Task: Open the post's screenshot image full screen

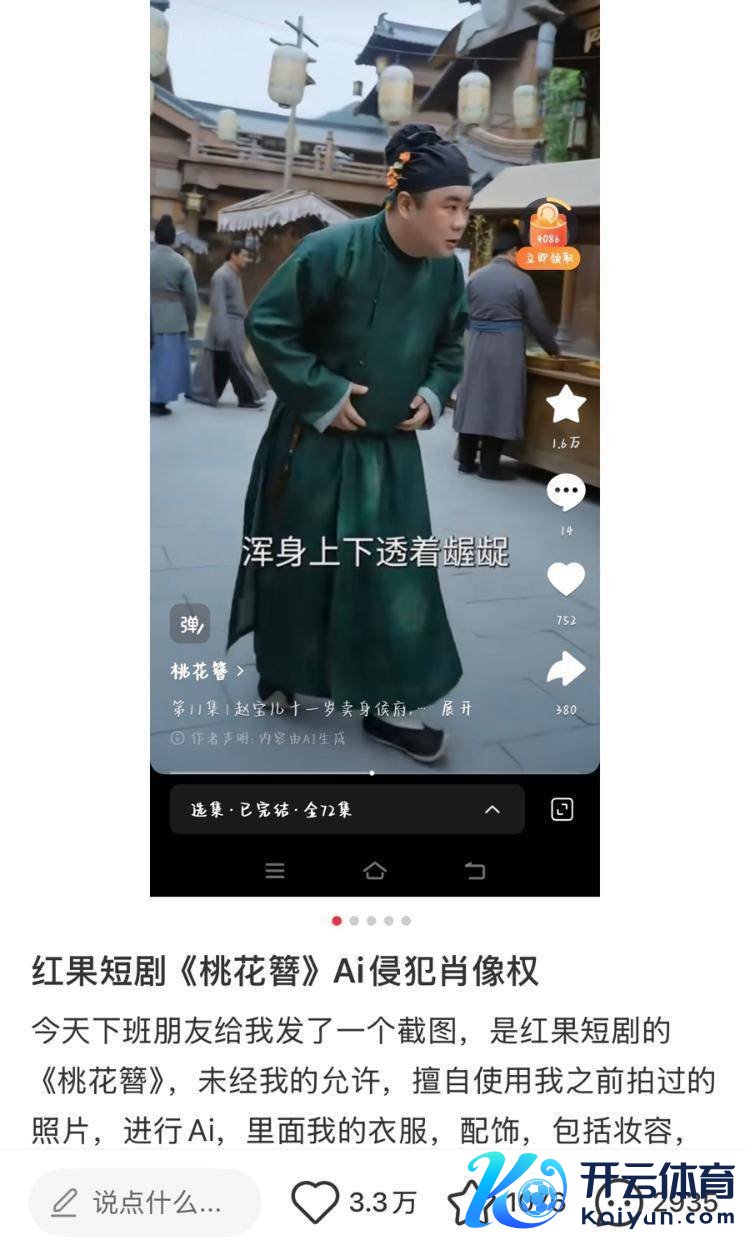Action: point(375,448)
